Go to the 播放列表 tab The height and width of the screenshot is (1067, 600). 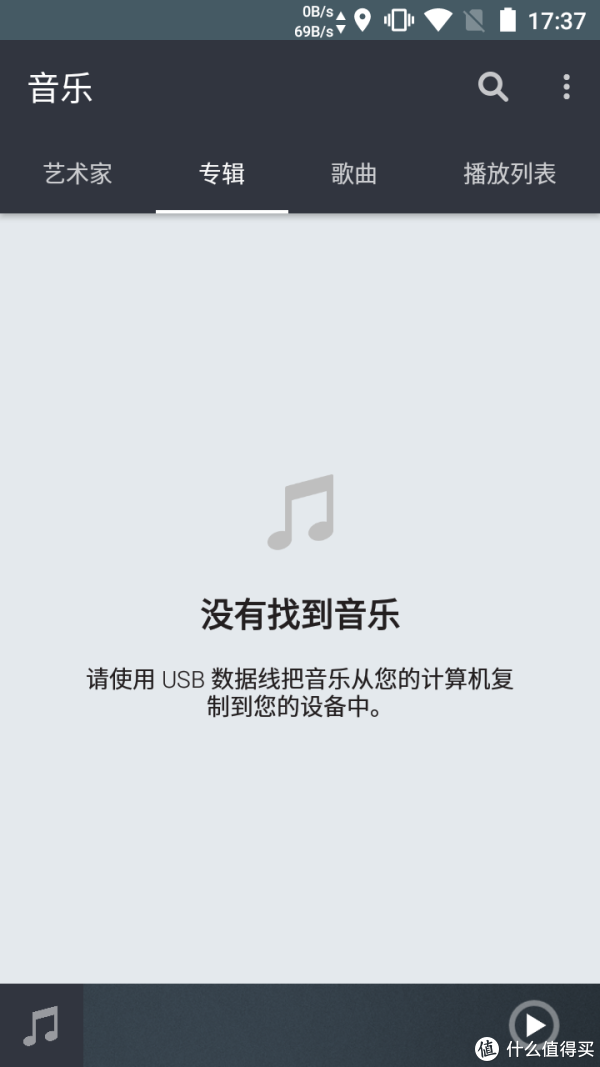click(510, 174)
